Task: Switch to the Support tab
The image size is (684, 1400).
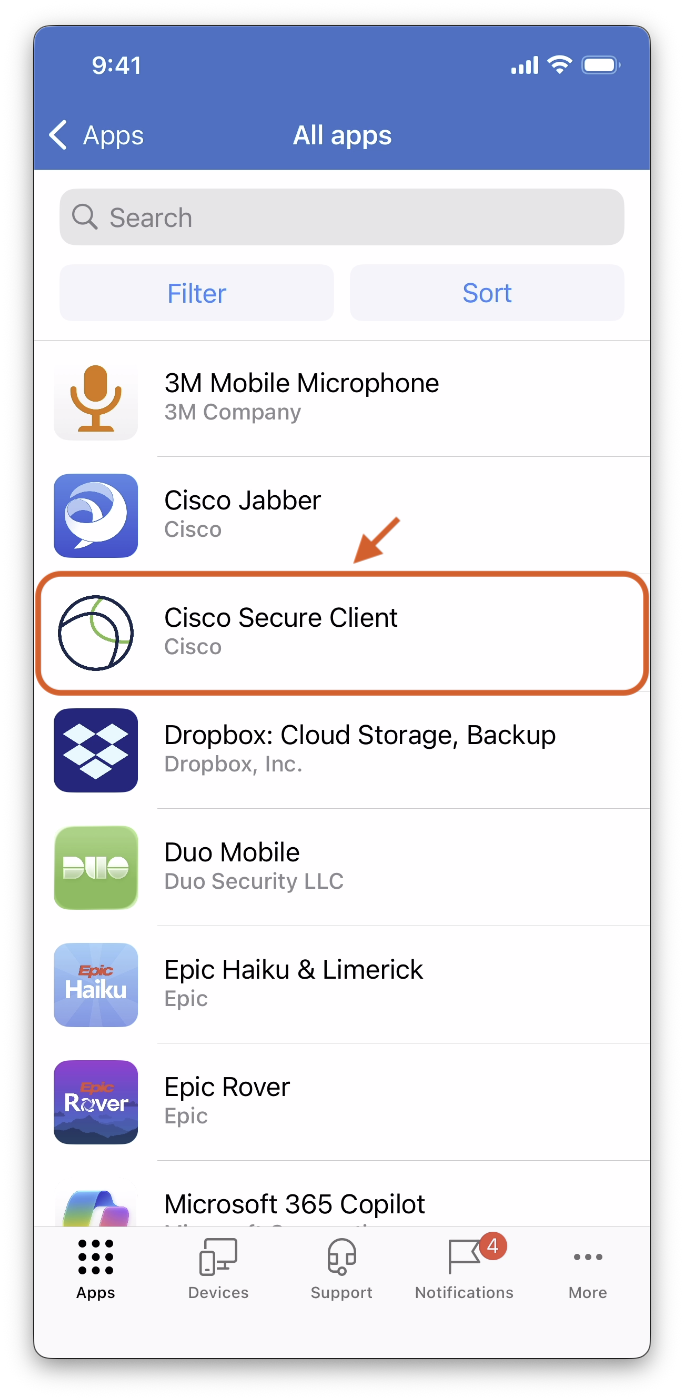Action: (341, 1270)
